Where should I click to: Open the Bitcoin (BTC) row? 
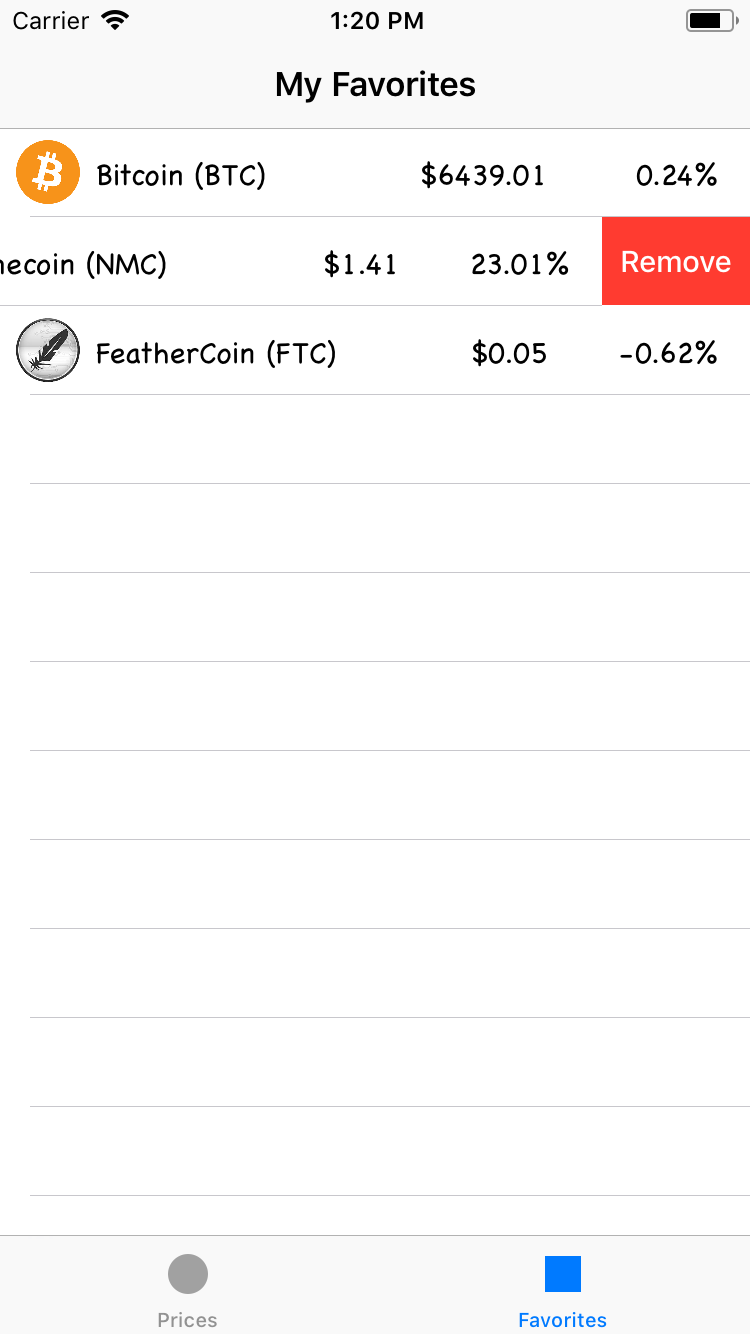point(375,174)
